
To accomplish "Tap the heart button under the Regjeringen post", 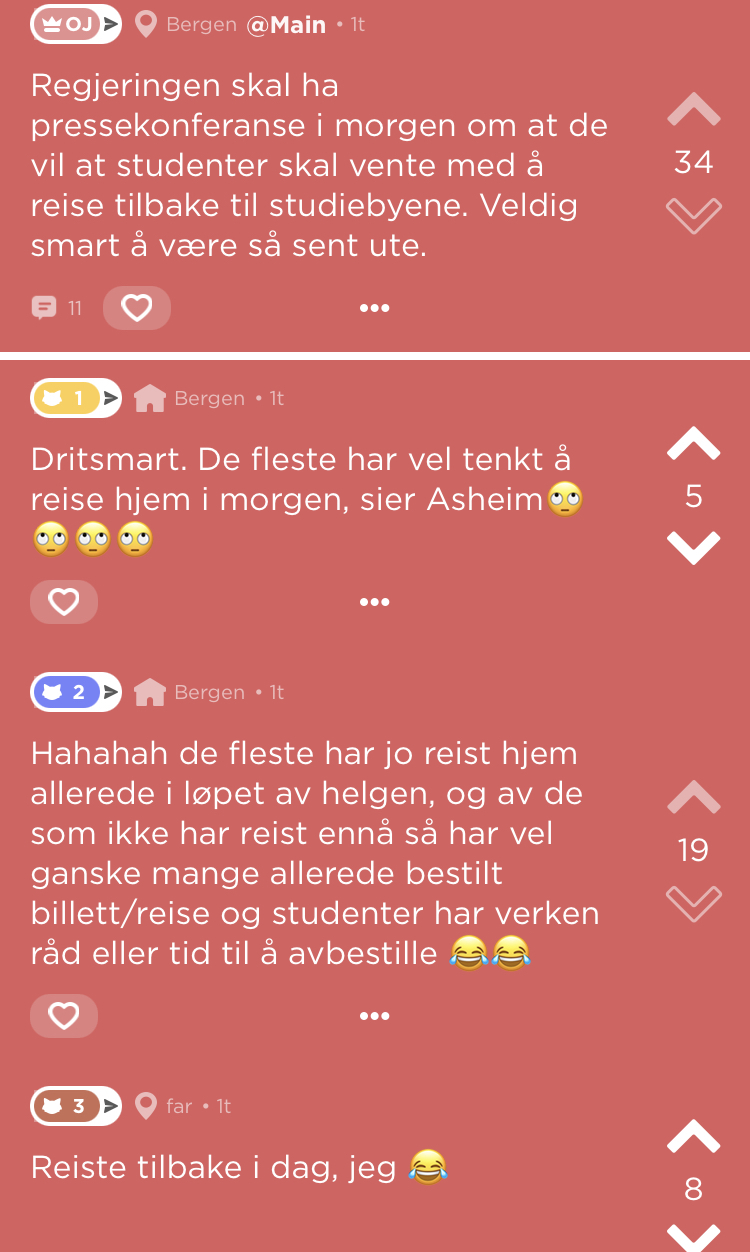I will [137, 308].
